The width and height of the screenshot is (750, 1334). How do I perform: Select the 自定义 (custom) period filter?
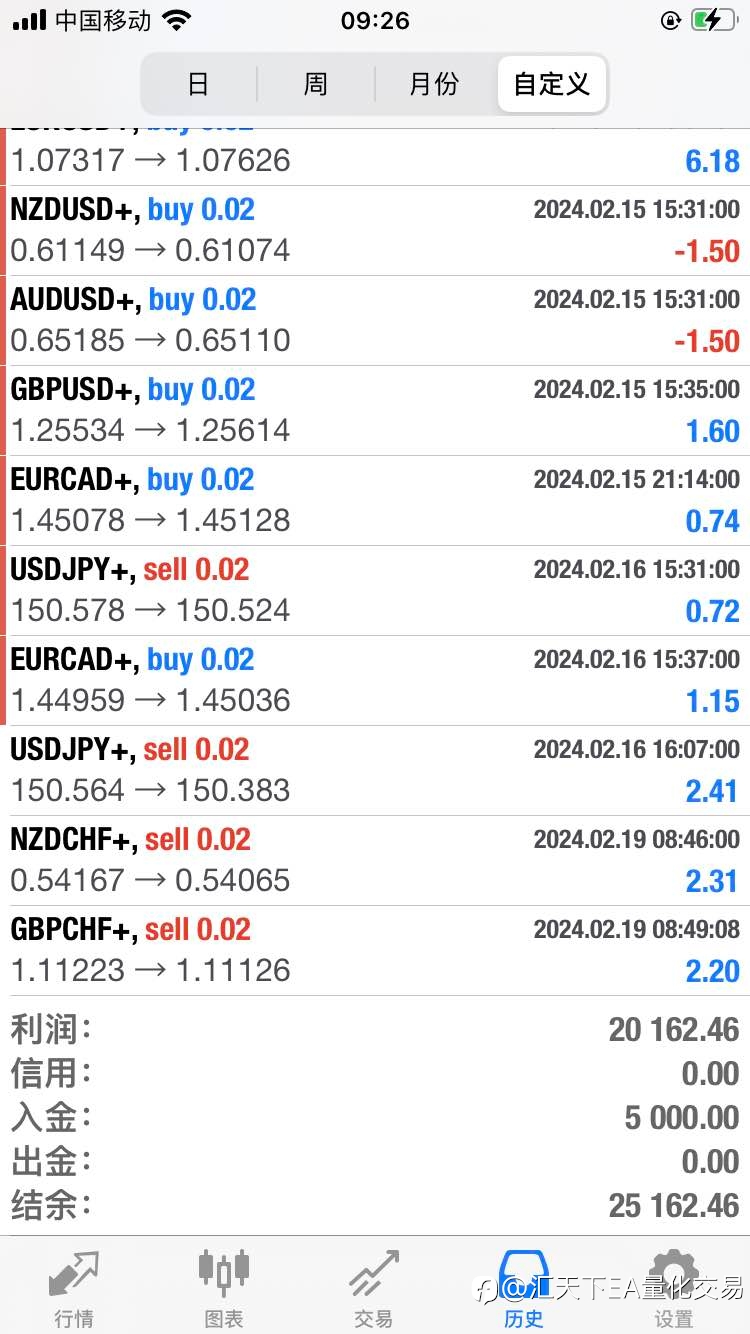pyautogui.click(x=551, y=84)
